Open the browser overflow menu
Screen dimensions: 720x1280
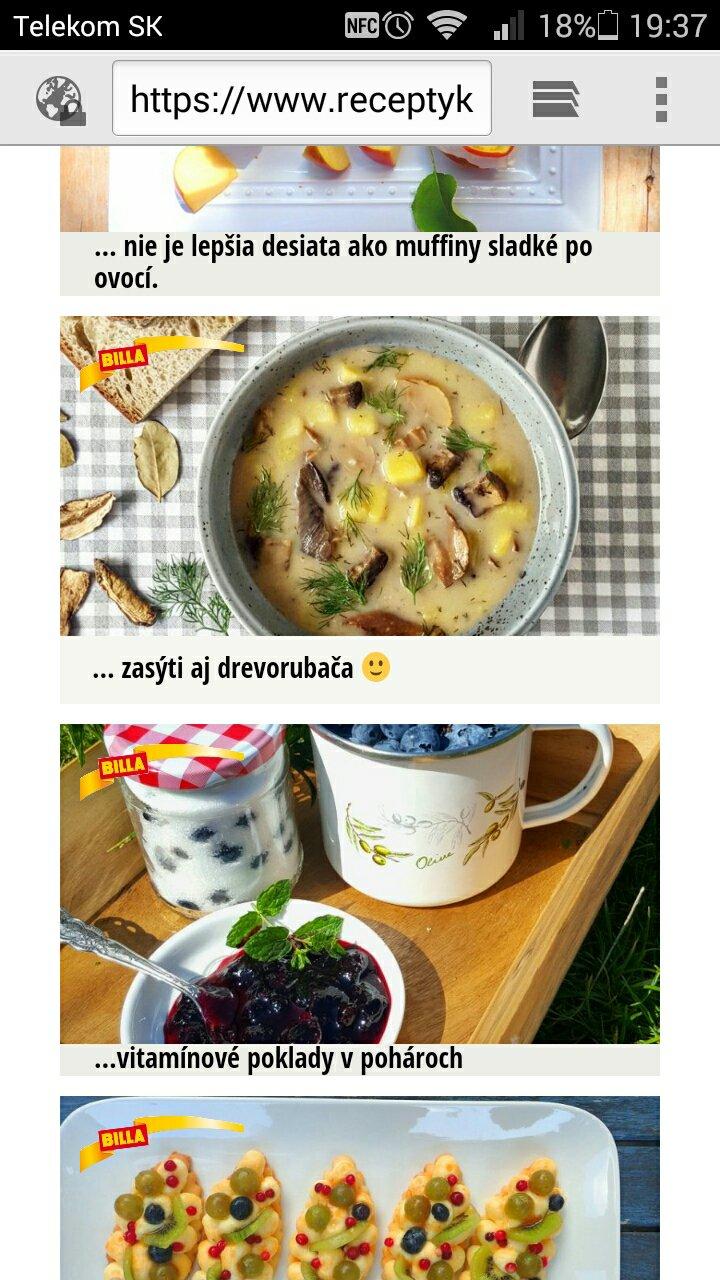(661, 99)
